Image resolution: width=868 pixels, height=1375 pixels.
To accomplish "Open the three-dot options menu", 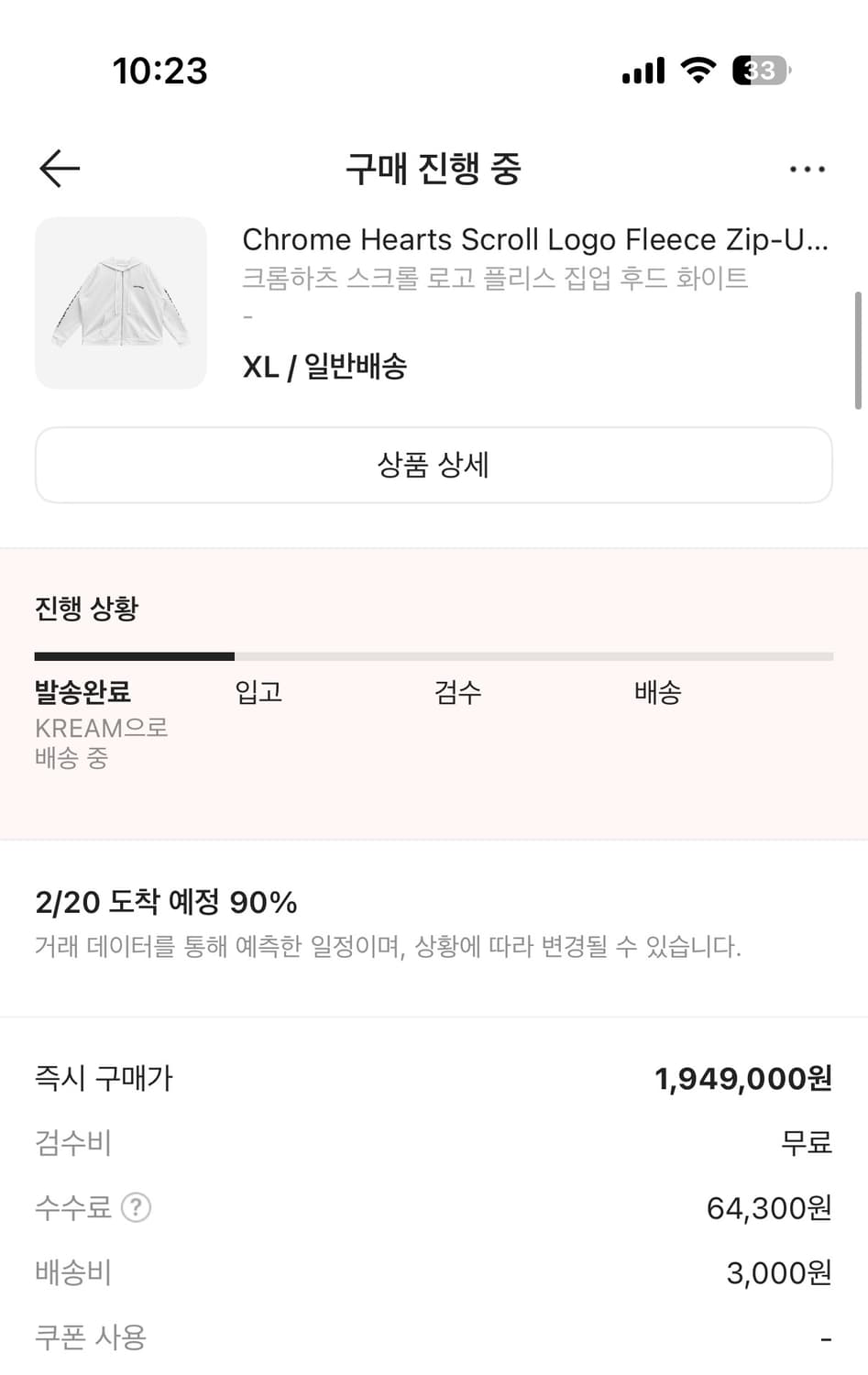I will [807, 169].
